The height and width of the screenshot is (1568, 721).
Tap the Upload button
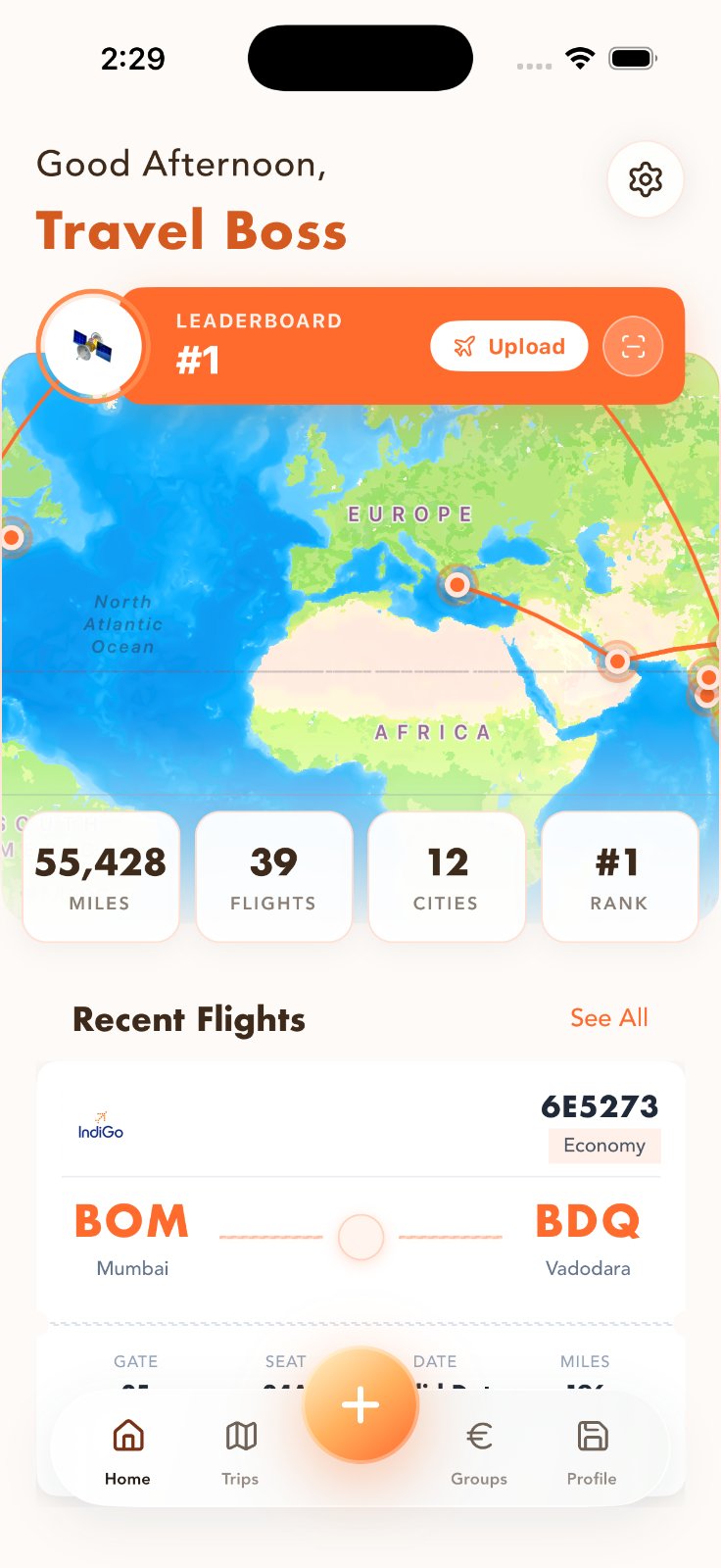click(509, 346)
